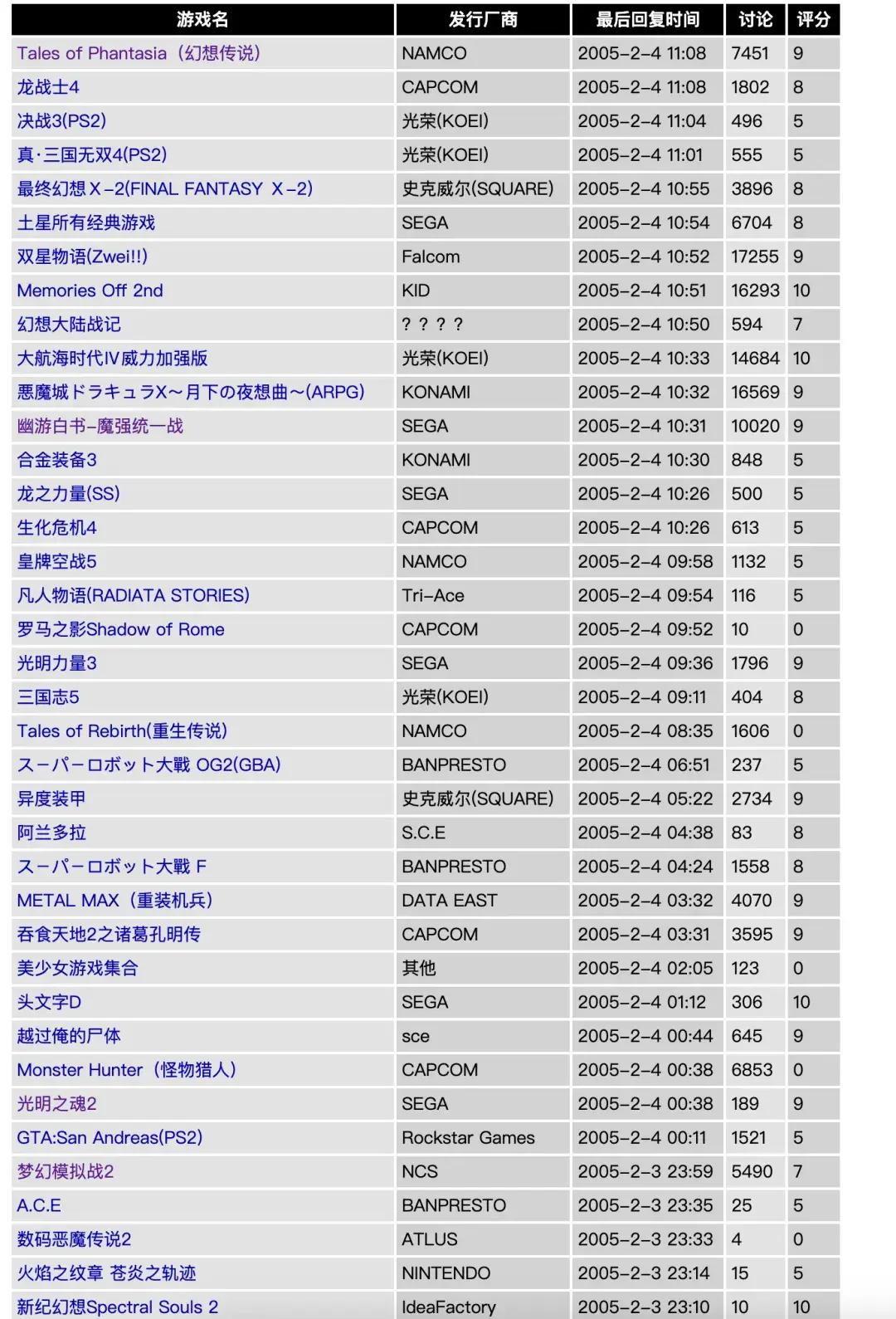The image size is (896, 1319).
Task: Select the 吞食天地2之诸葛孔明传 link
Action: (x=109, y=935)
